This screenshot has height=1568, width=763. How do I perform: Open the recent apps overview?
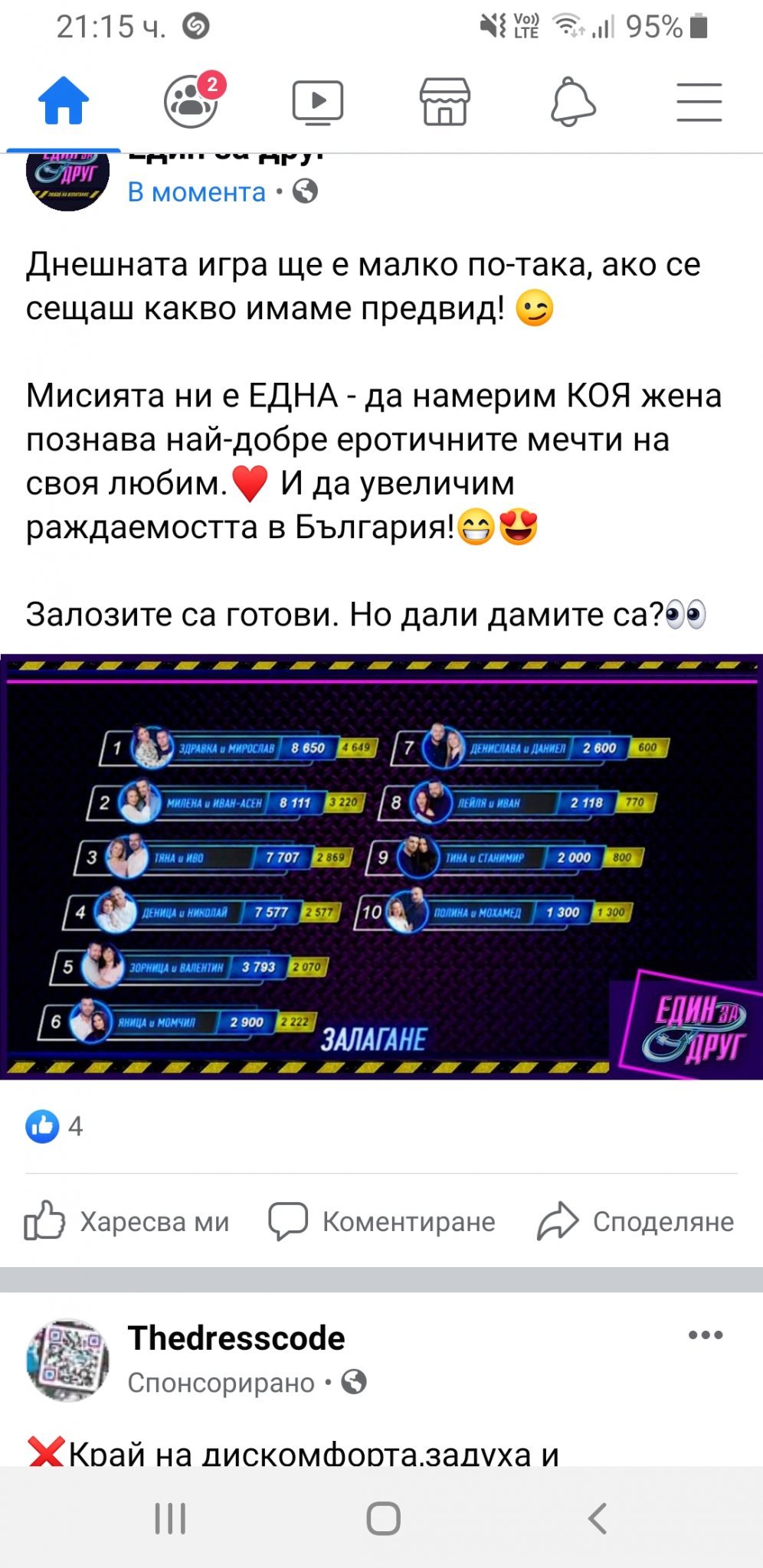point(170,1518)
